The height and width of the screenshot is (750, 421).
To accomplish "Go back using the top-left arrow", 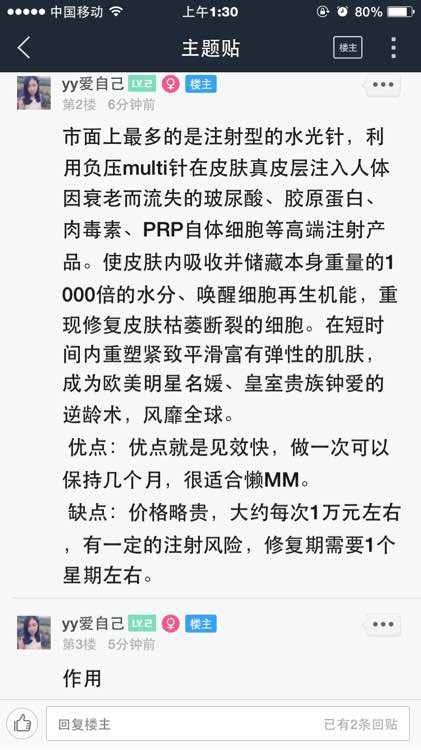I will [x=23, y=48].
